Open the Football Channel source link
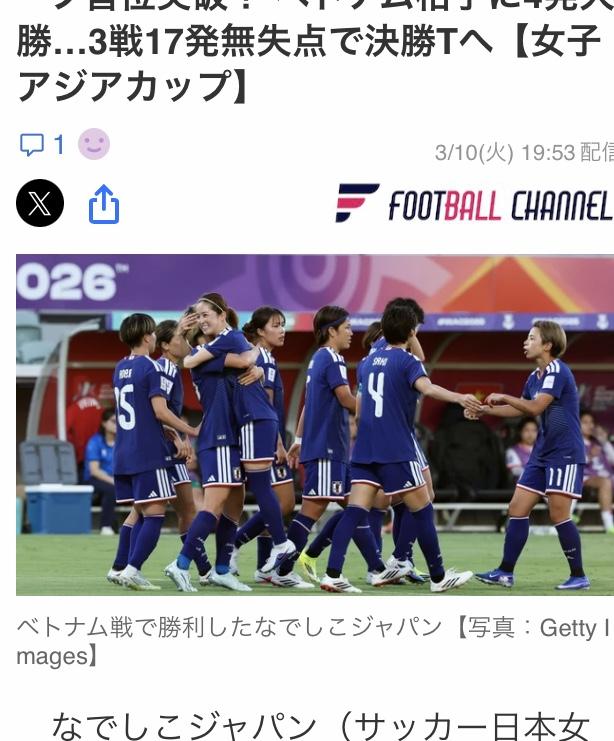This screenshot has width=614, height=741. [474, 205]
